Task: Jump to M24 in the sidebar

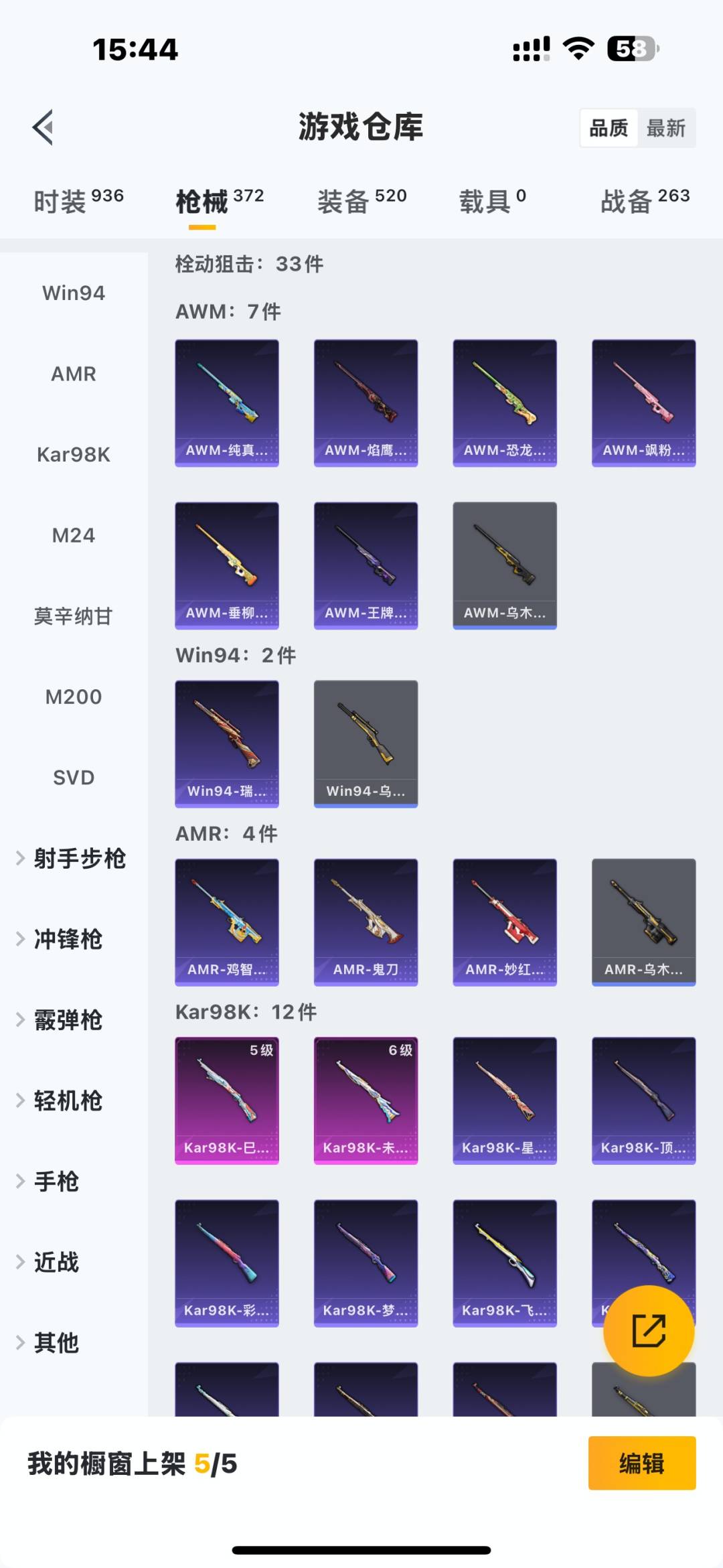Action: click(74, 536)
